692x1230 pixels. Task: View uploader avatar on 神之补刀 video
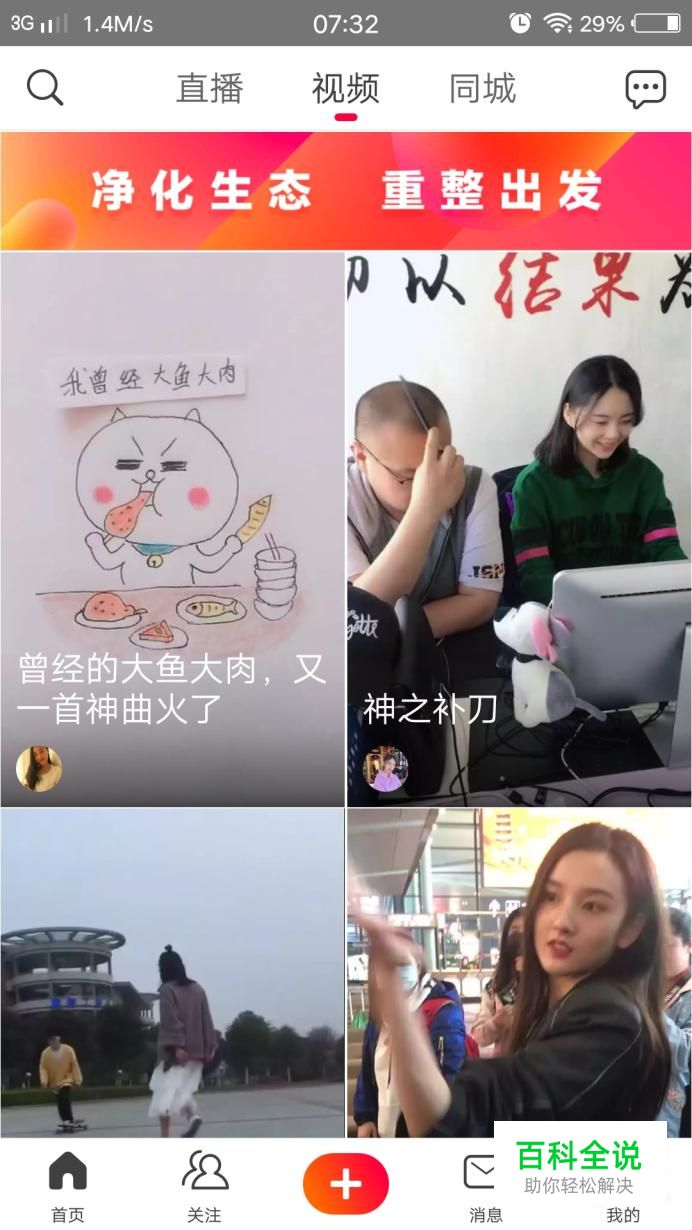point(386,768)
